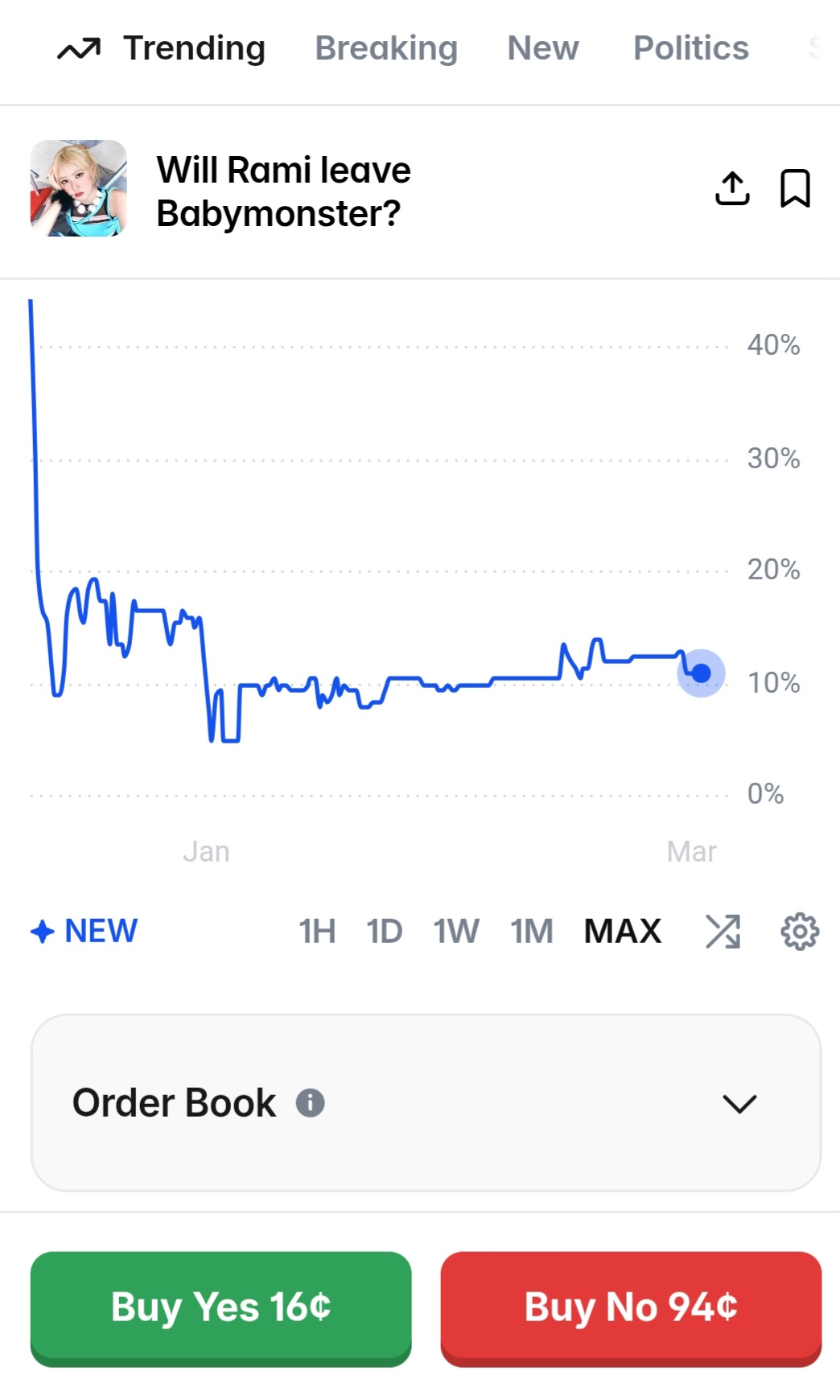Show the 1D chart range
840x1400 pixels.
(x=385, y=932)
